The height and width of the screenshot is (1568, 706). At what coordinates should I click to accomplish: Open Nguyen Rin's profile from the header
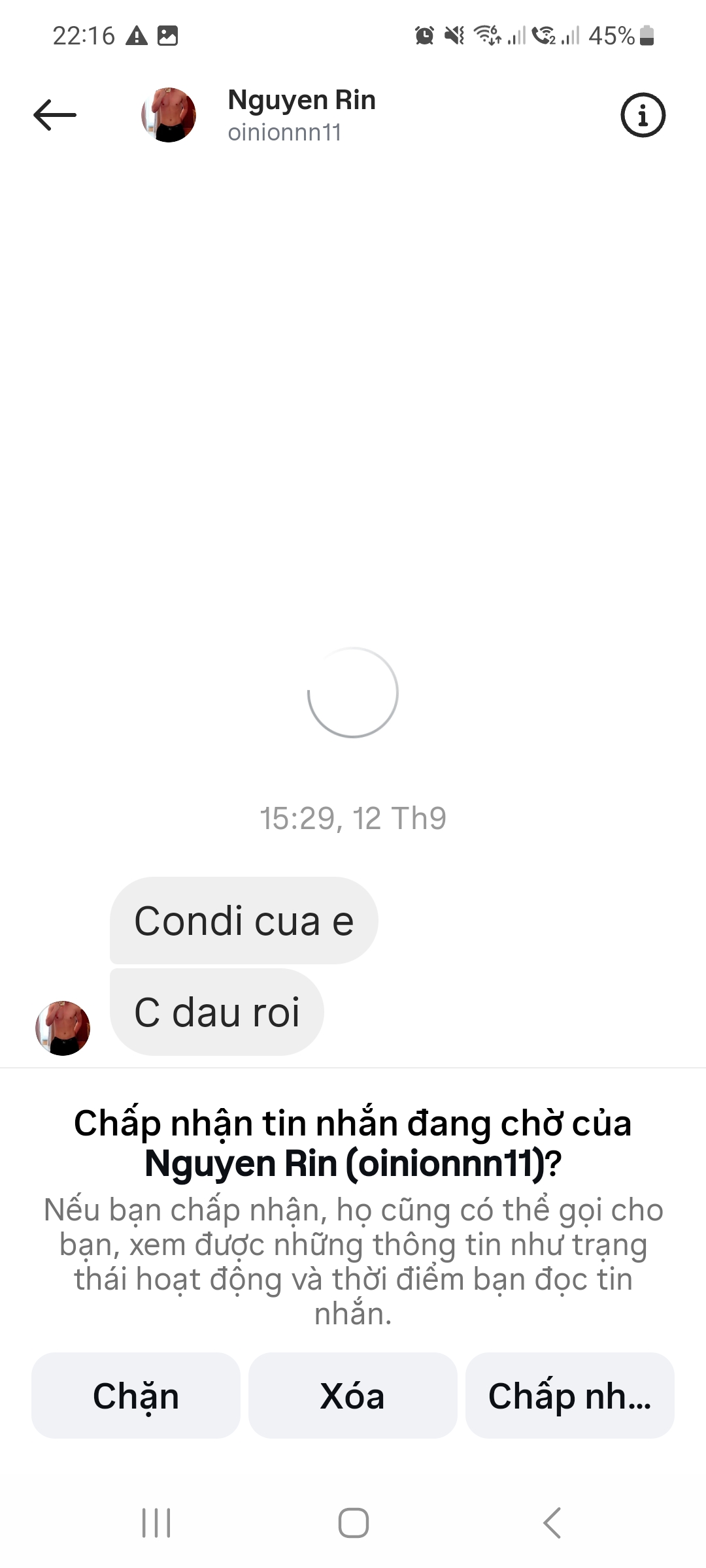(301, 115)
